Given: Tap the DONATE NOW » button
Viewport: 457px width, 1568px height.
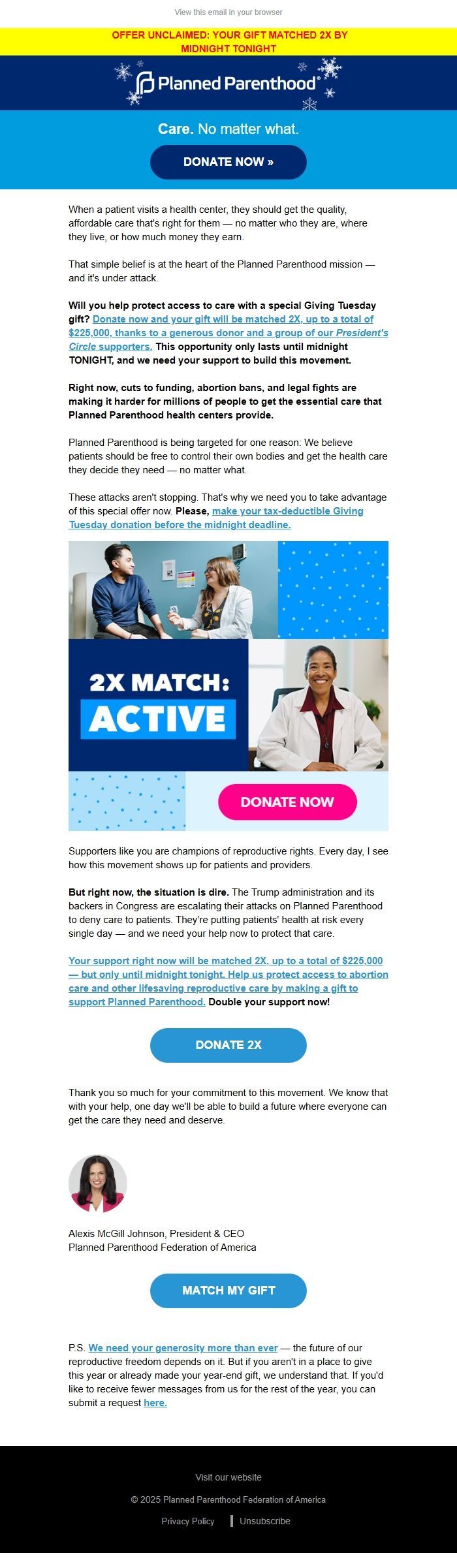Looking at the screenshot, I should pos(228,162).
